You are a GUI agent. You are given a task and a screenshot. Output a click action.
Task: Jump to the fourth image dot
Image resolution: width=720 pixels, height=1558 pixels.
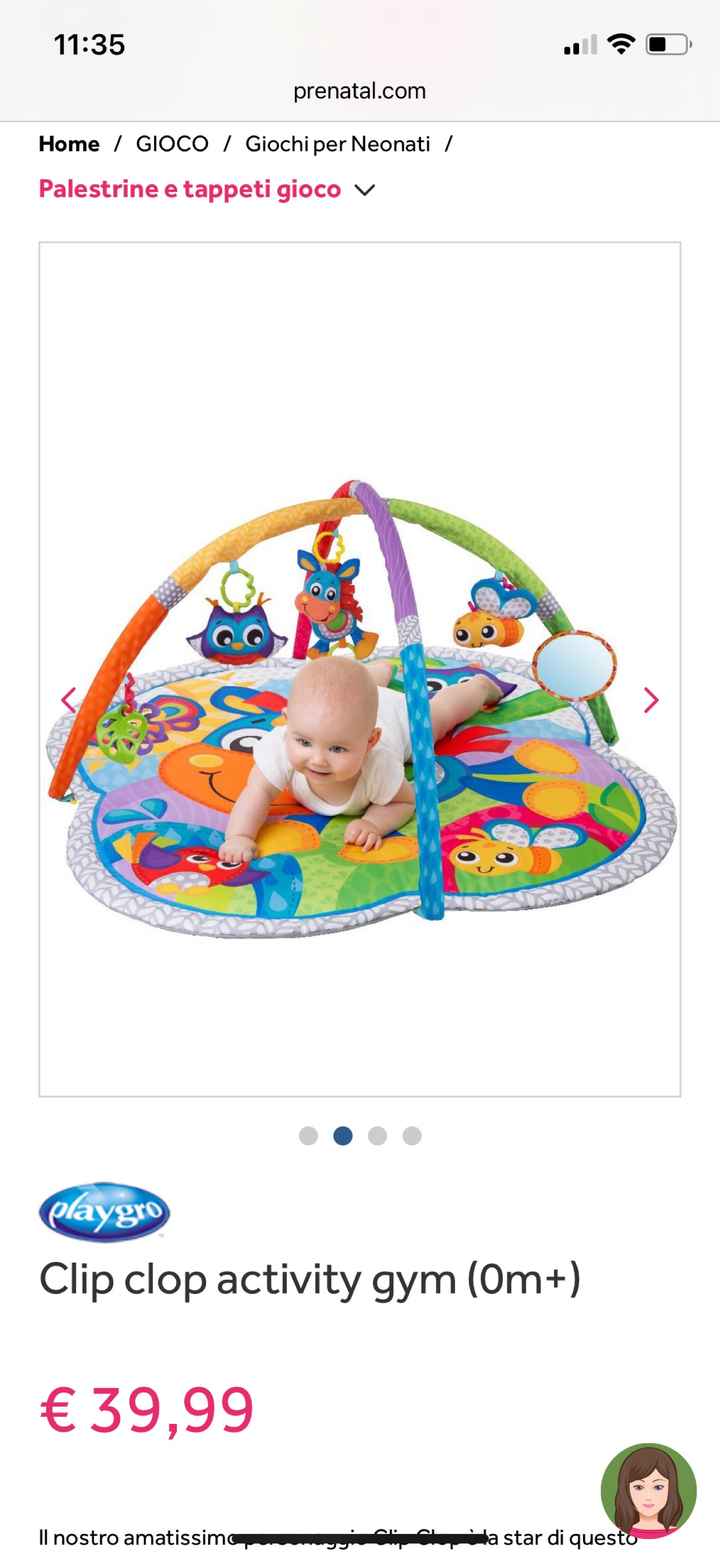412,1136
